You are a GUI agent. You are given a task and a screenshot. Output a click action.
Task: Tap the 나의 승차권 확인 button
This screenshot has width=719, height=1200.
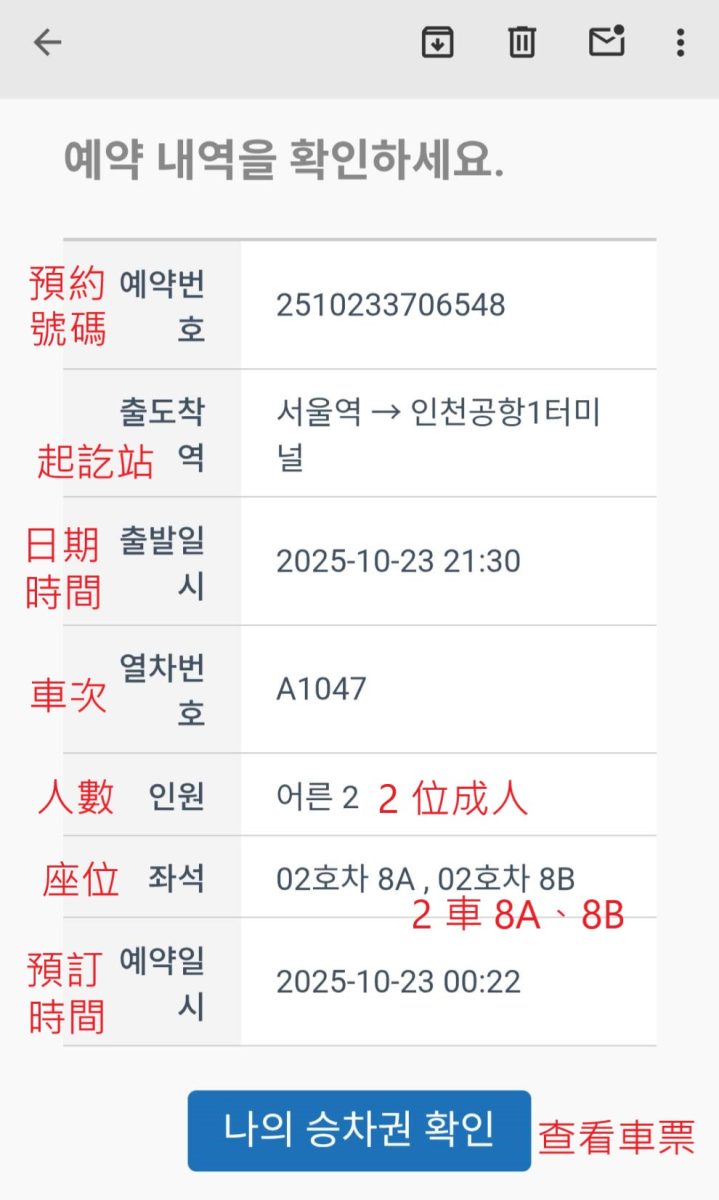tap(359, 1130)
